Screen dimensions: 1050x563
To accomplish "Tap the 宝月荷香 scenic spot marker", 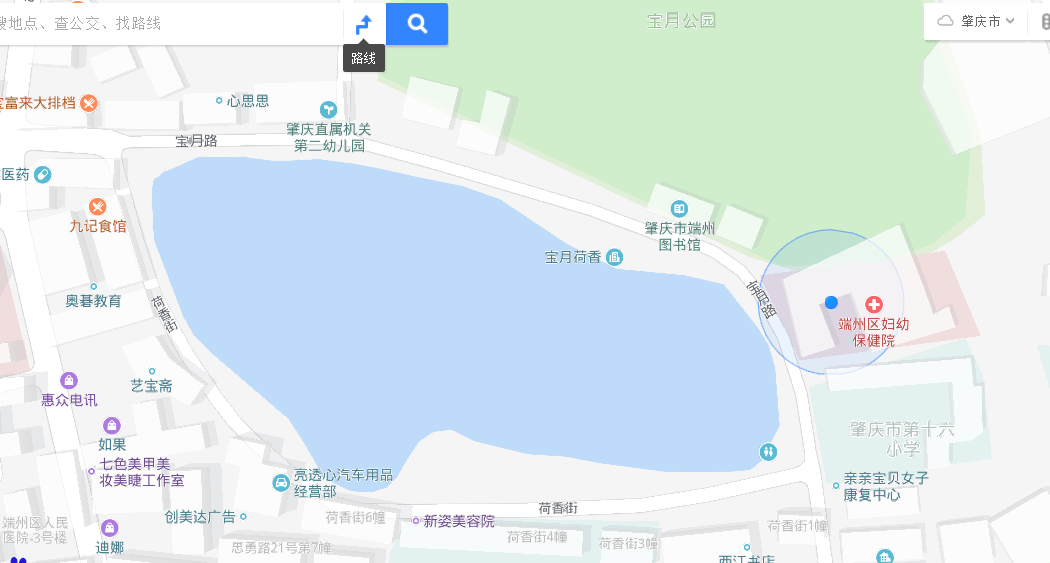I will tap(614, 257).
